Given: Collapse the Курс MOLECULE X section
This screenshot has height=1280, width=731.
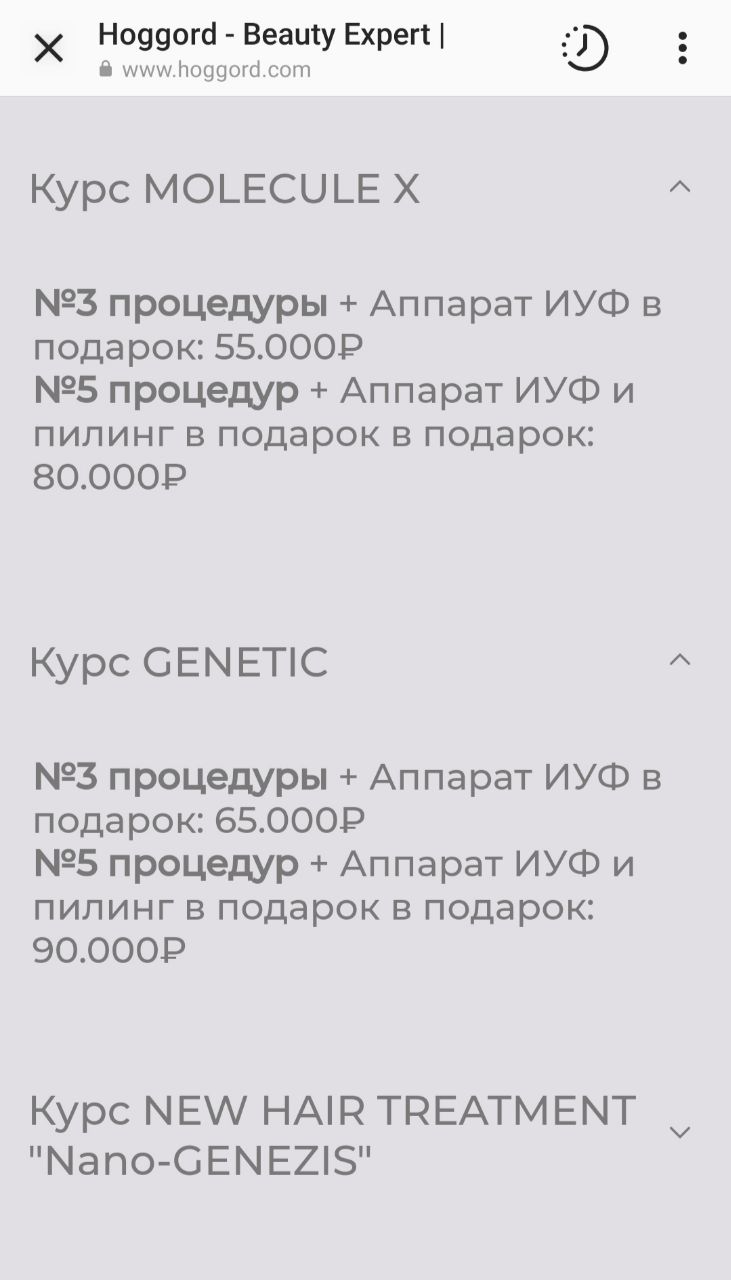Looking at the screenshot, I should pos(680,187).
